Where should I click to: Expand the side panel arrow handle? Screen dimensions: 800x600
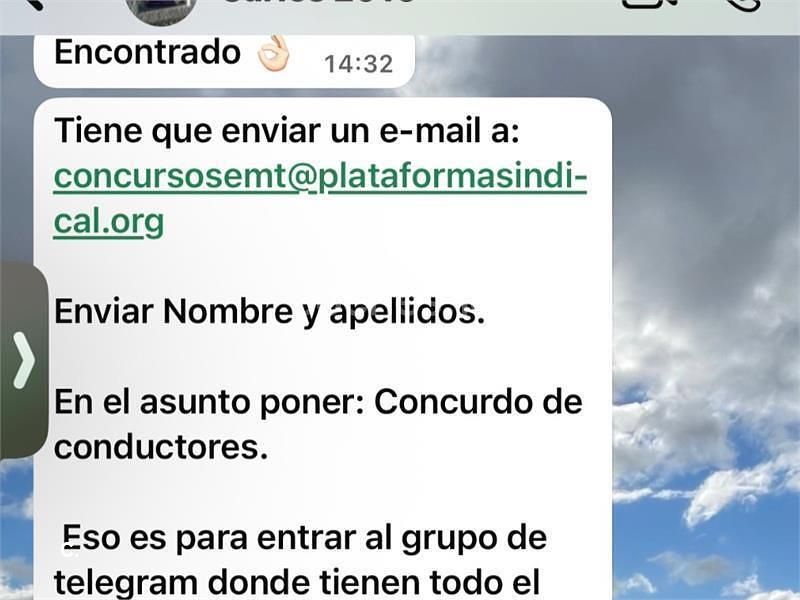click(22, 360)
